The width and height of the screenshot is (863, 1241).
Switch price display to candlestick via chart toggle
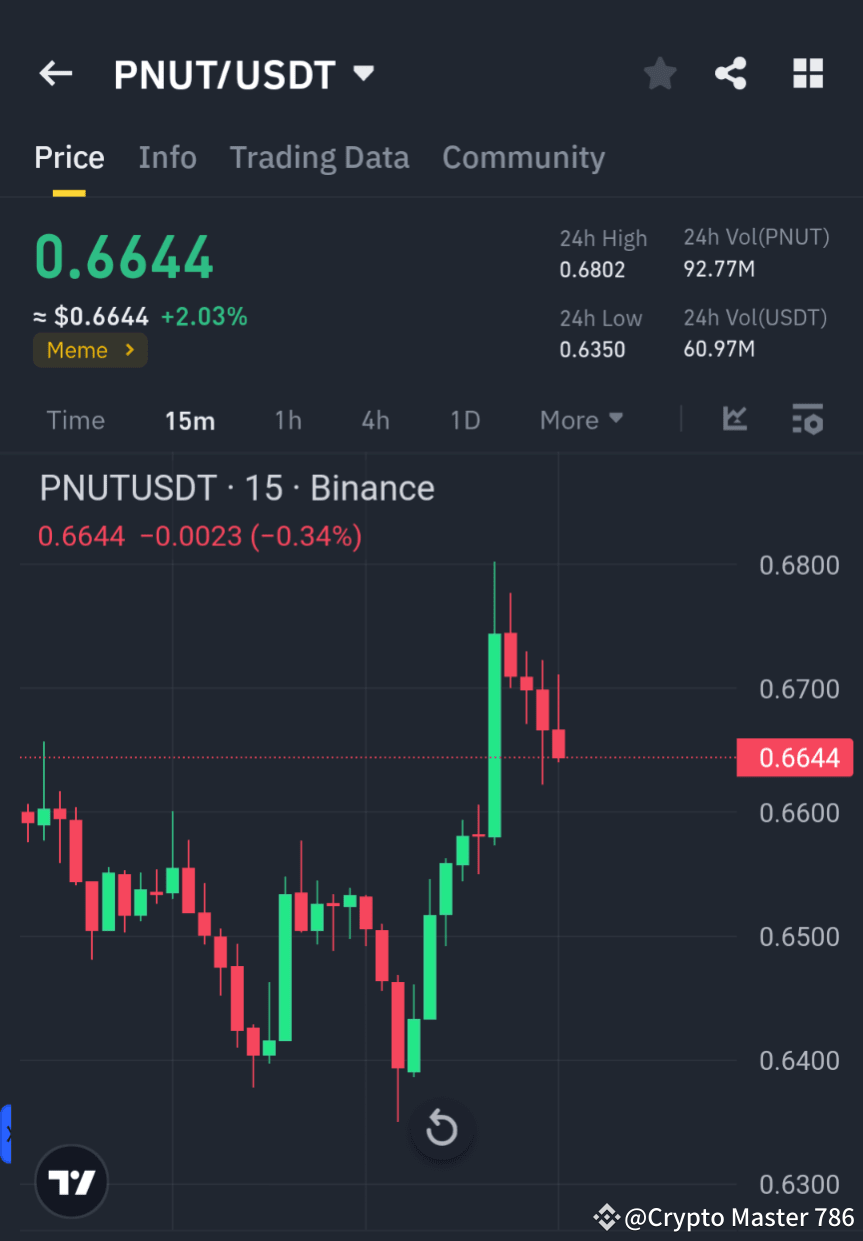point(735,420)
